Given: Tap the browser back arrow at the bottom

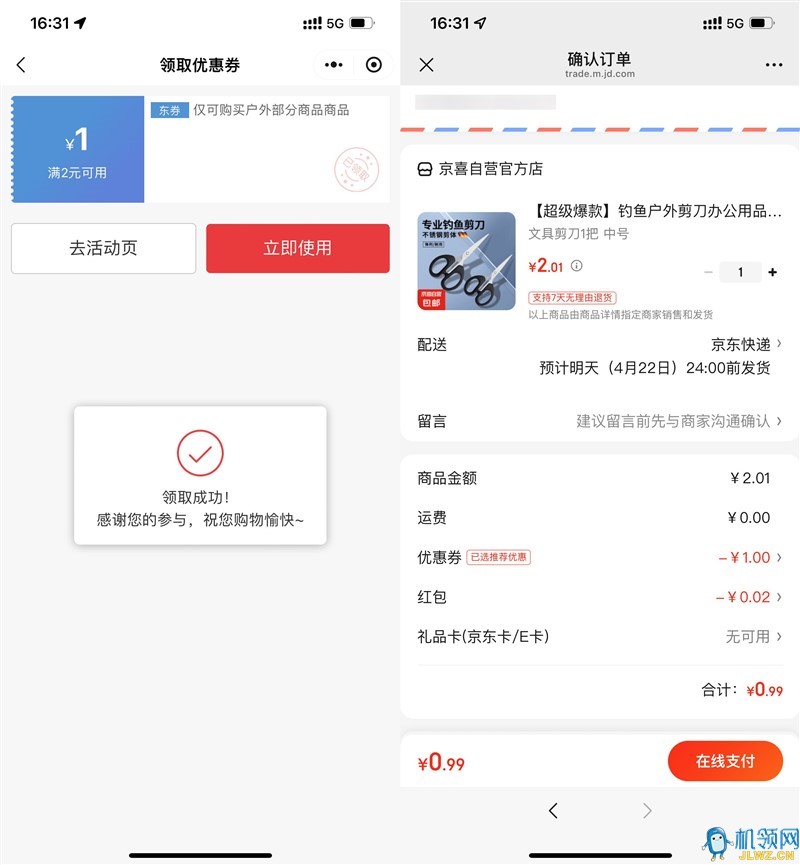Looking at the screenshot, I should (x=553, y=810).
